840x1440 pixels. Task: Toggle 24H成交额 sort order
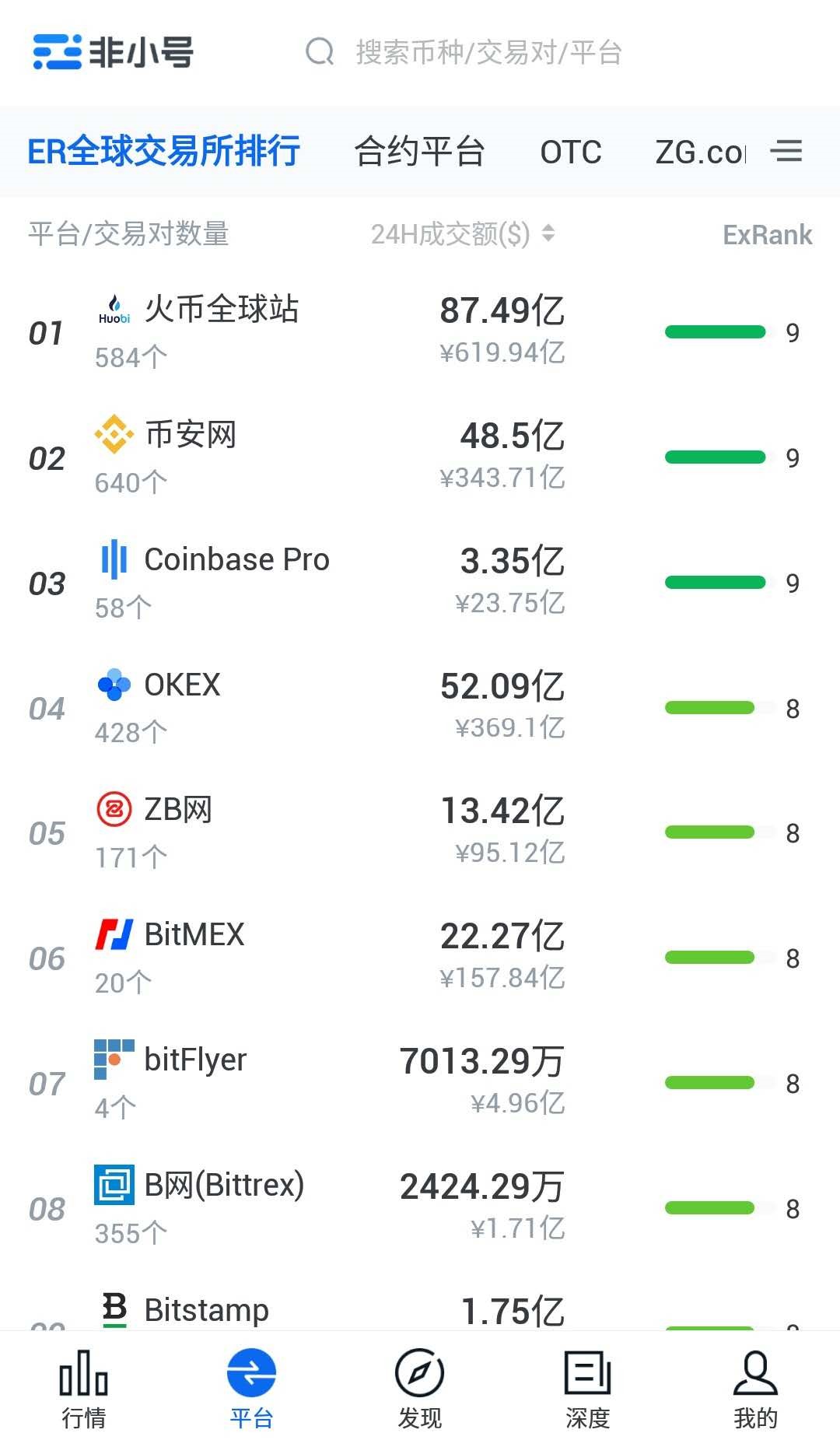tap(550, 234)
